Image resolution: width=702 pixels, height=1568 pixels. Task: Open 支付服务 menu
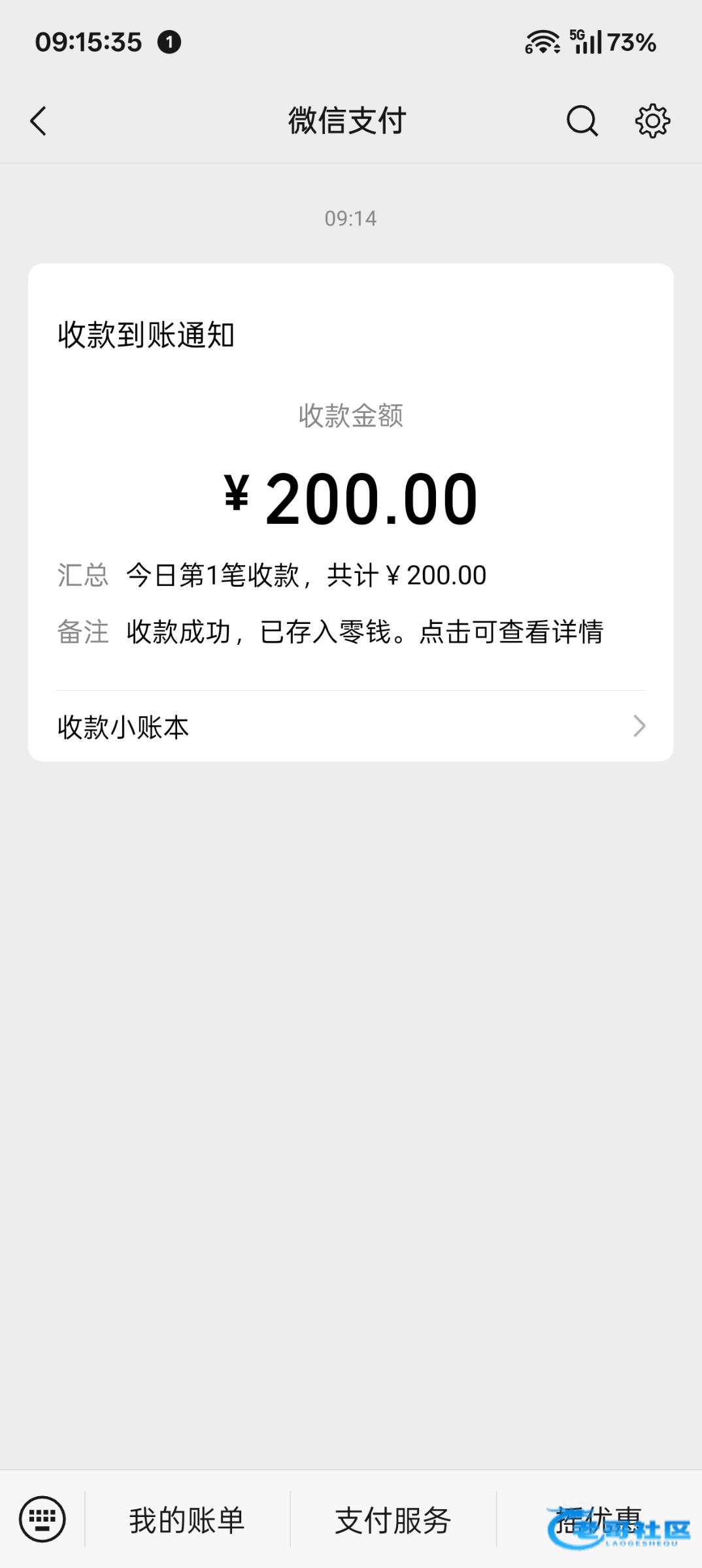click(x=393, y=1520)
